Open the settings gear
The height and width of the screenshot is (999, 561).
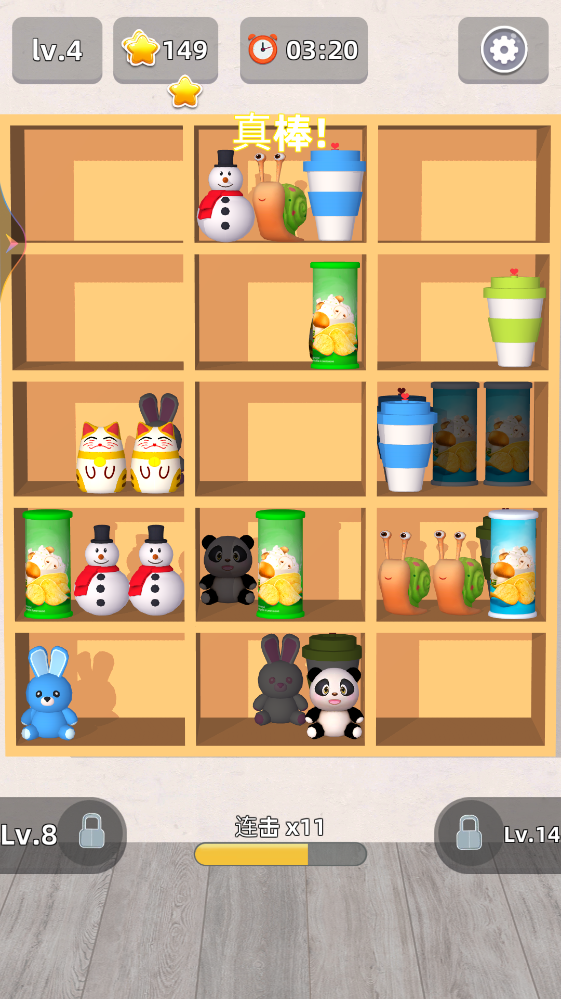pyautogui.click(x=504, y=50)
